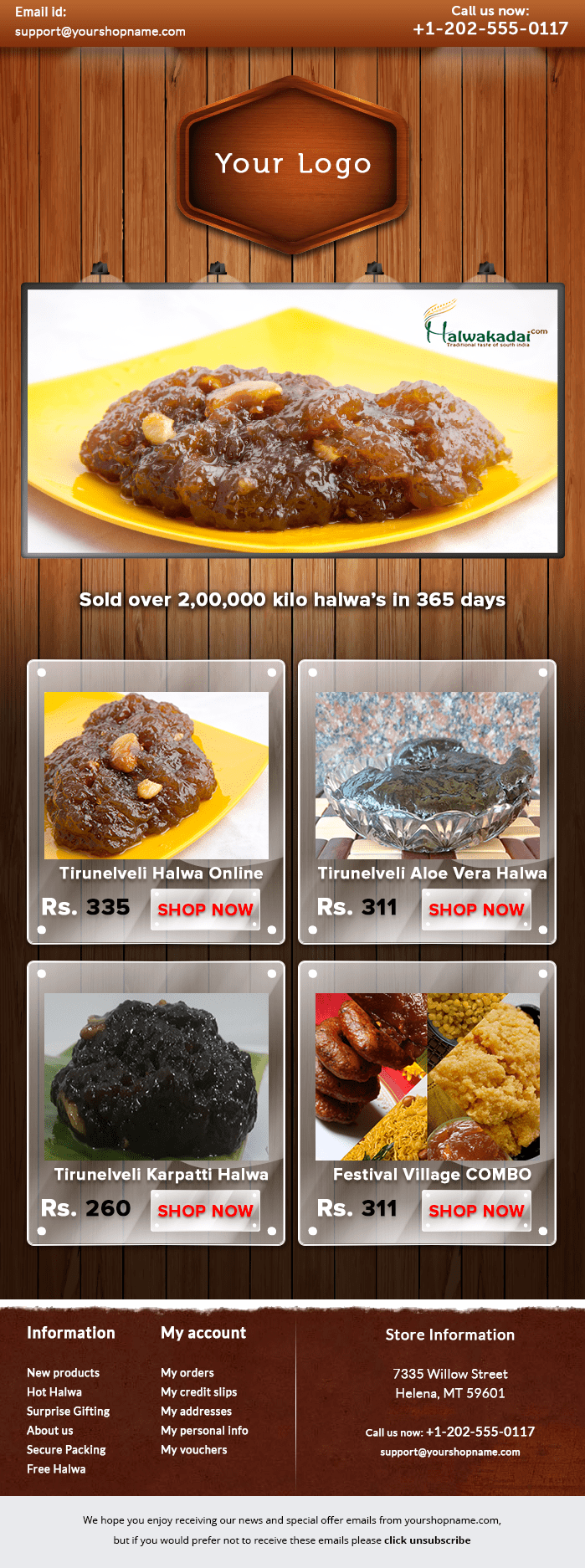Screen dimensions: 585x1568
Task: Shop now for Festival Village COMBO
Action: click(476, 1210)
